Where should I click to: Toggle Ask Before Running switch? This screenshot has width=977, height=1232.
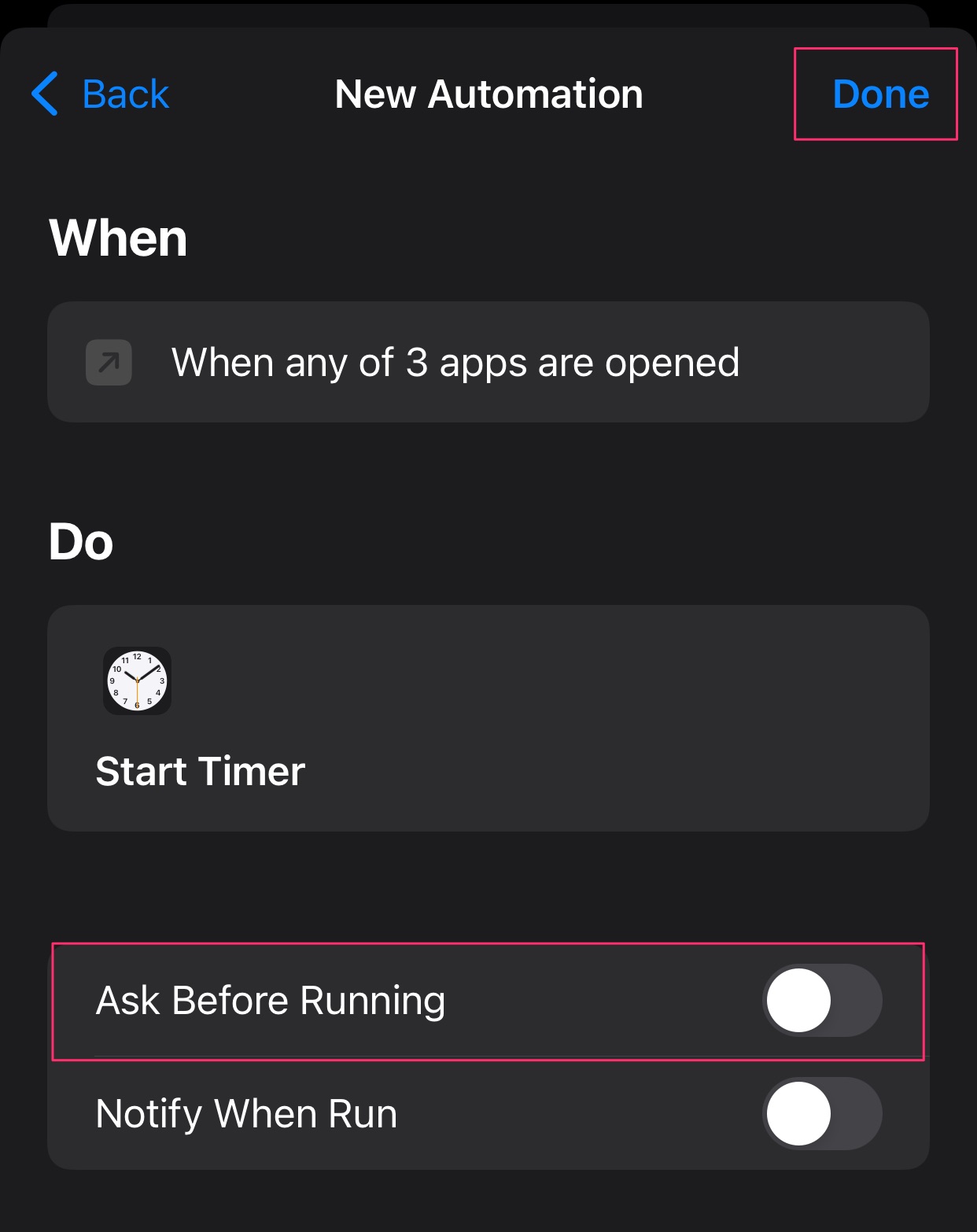point(822,1000)
